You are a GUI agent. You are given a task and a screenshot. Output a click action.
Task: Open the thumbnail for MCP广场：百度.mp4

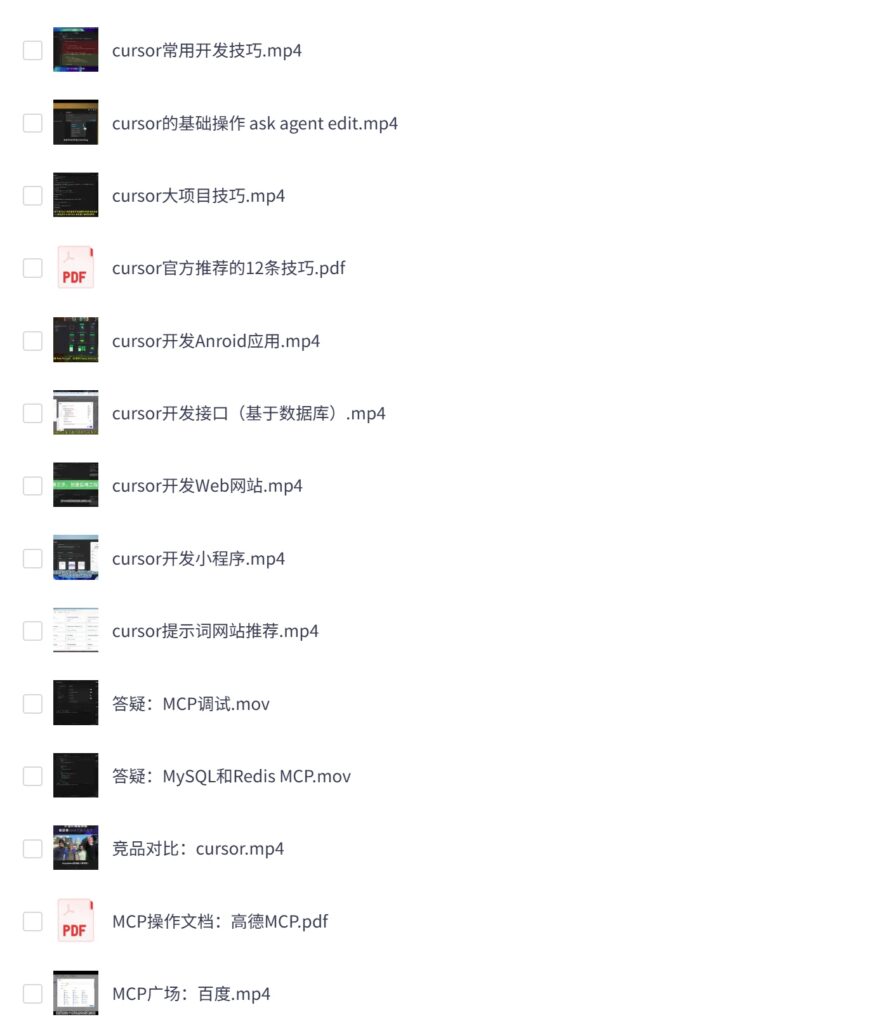pos(75,992)
